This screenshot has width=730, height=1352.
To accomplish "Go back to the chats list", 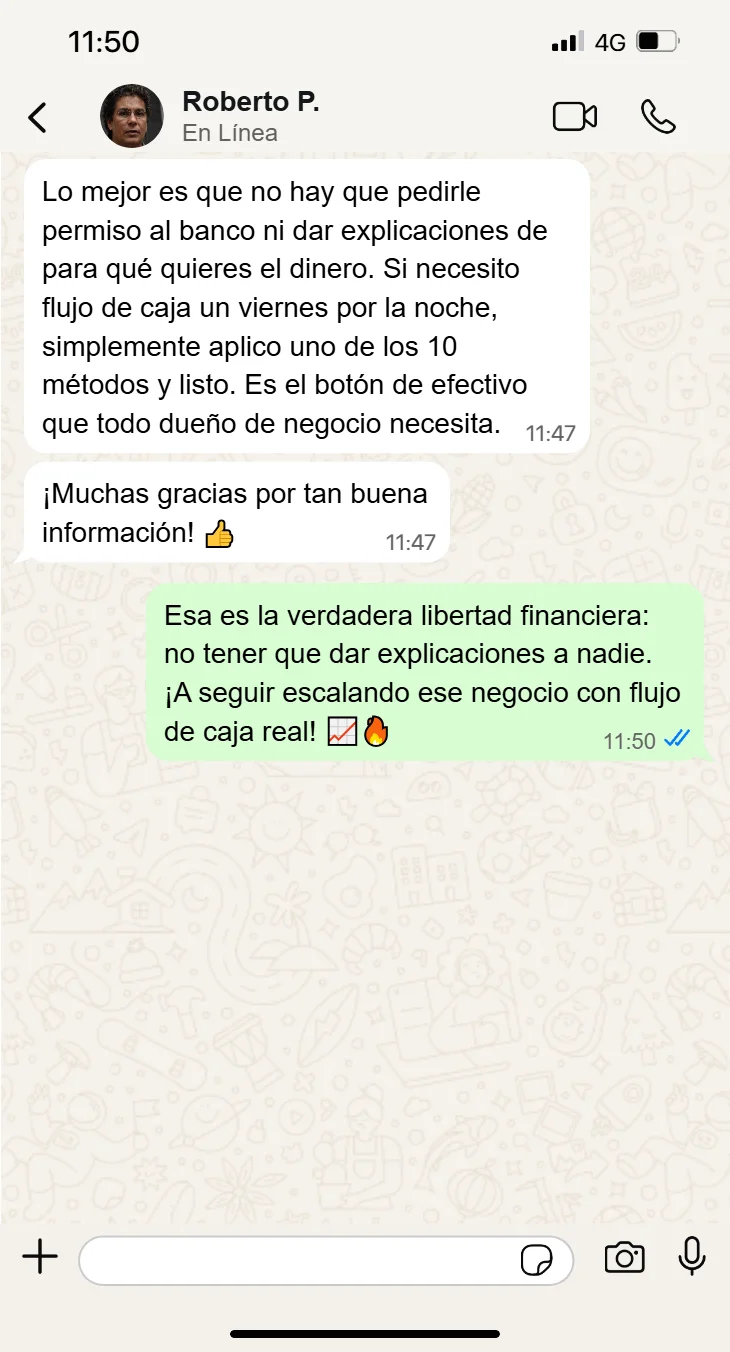I will [x=37, y=118].
